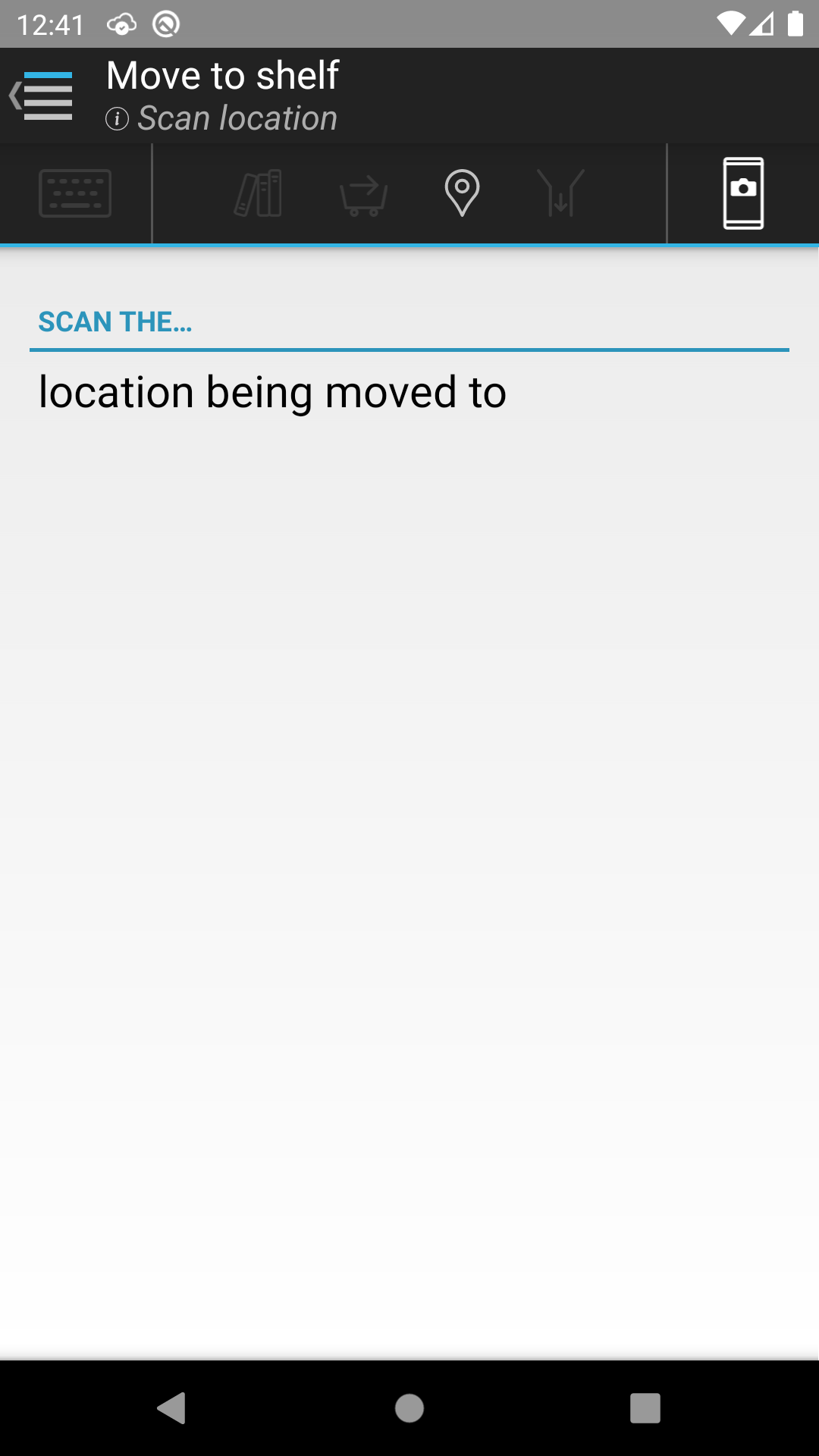Tap the merge arrow icon
819x1456 pixels.
(x=560, y=193)
